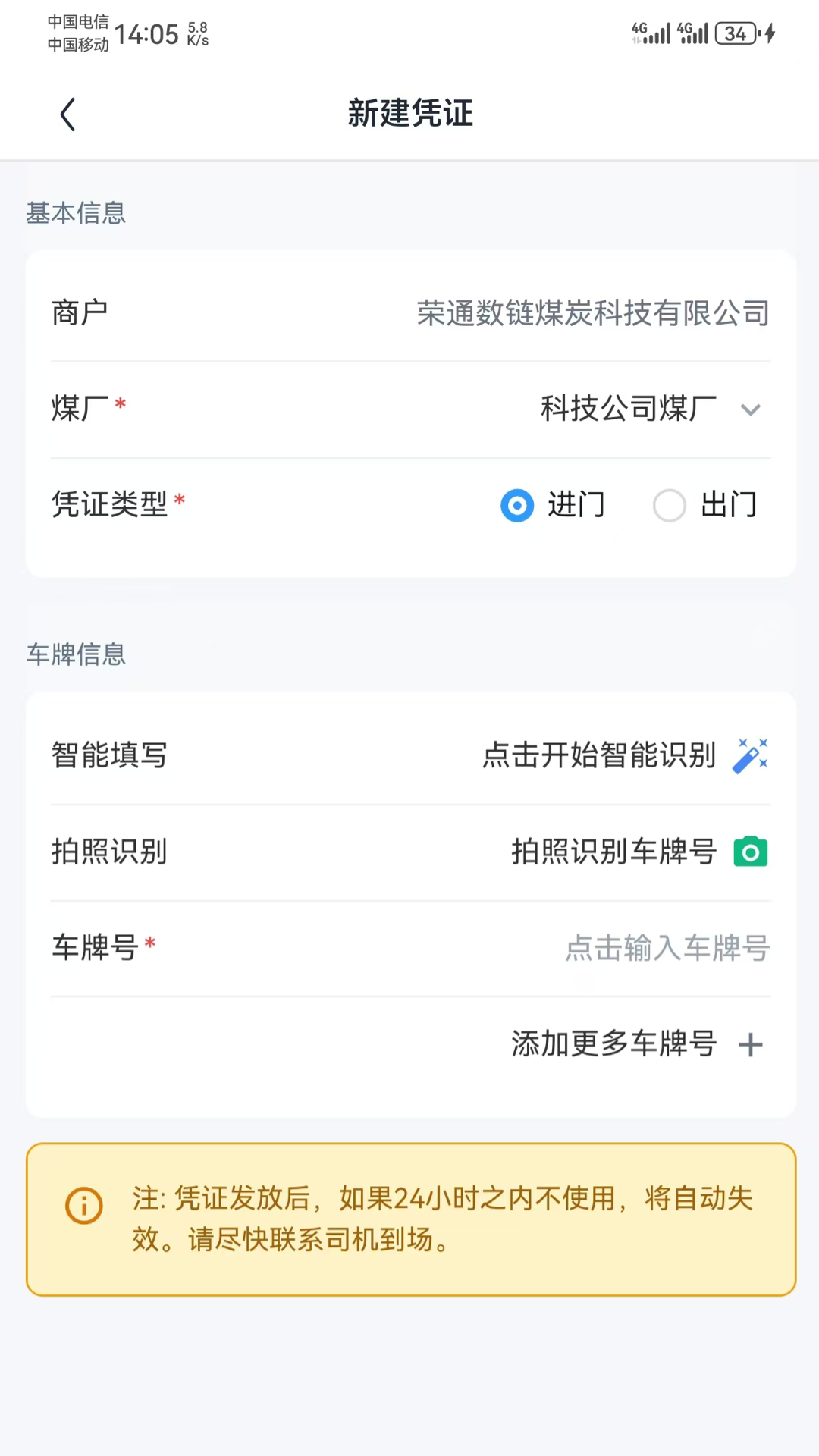Select the 出门 radio button
This screenshot has width=819, height=1456.
(669, 505)
